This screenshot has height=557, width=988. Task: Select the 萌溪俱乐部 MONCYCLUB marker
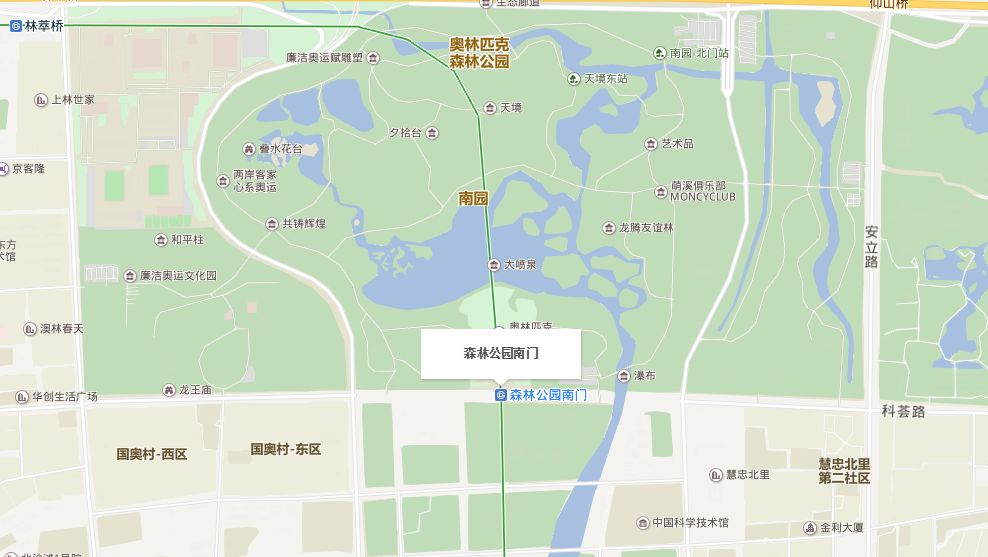click(660, 192)
